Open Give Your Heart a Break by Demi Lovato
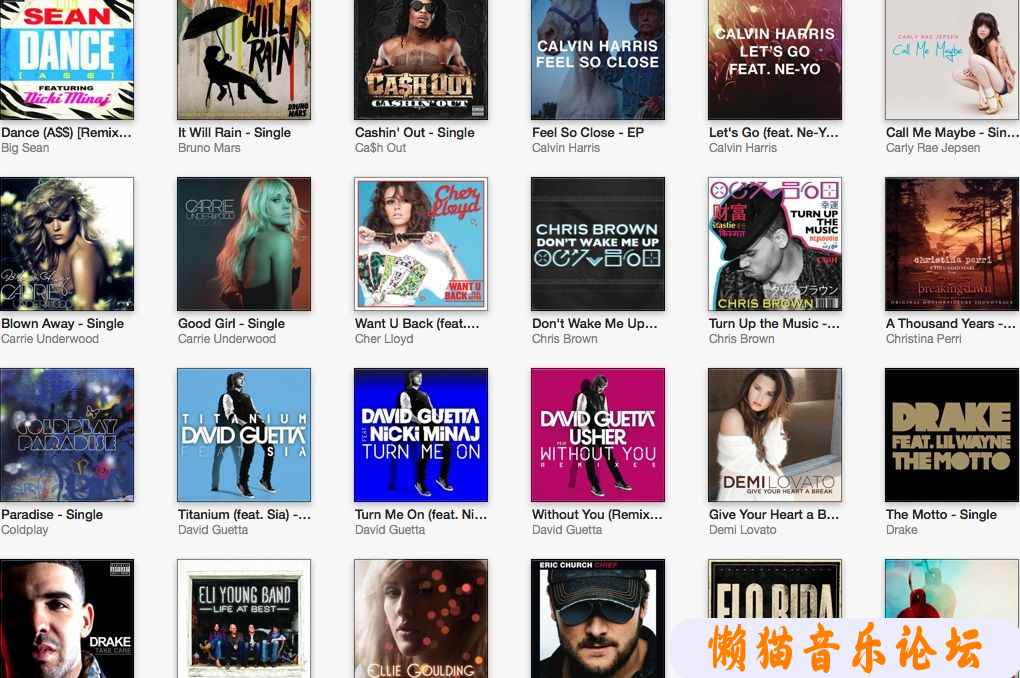1020x678 pixels. point(775,435)
